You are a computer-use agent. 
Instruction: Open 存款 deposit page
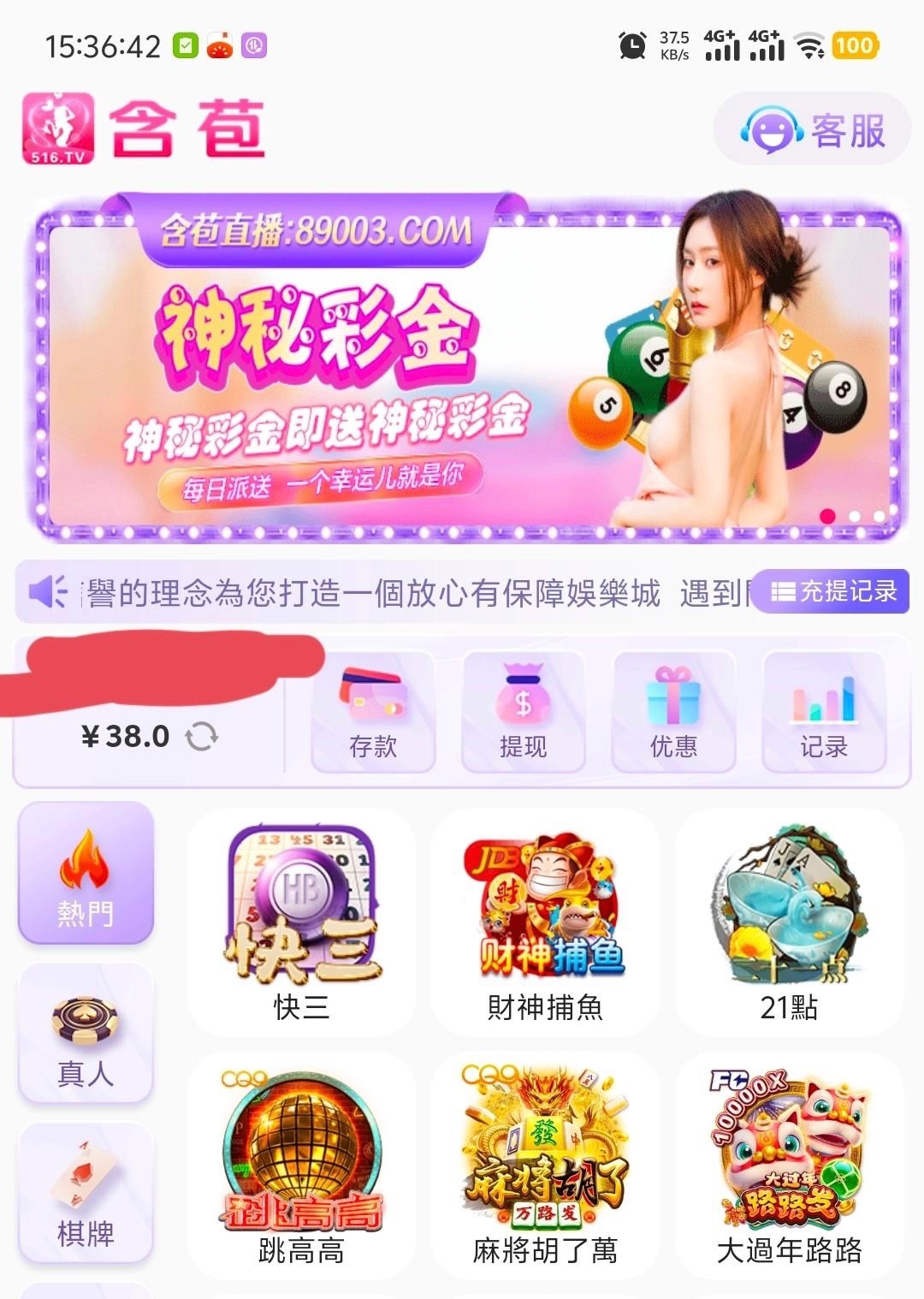[x=373, y=712]
